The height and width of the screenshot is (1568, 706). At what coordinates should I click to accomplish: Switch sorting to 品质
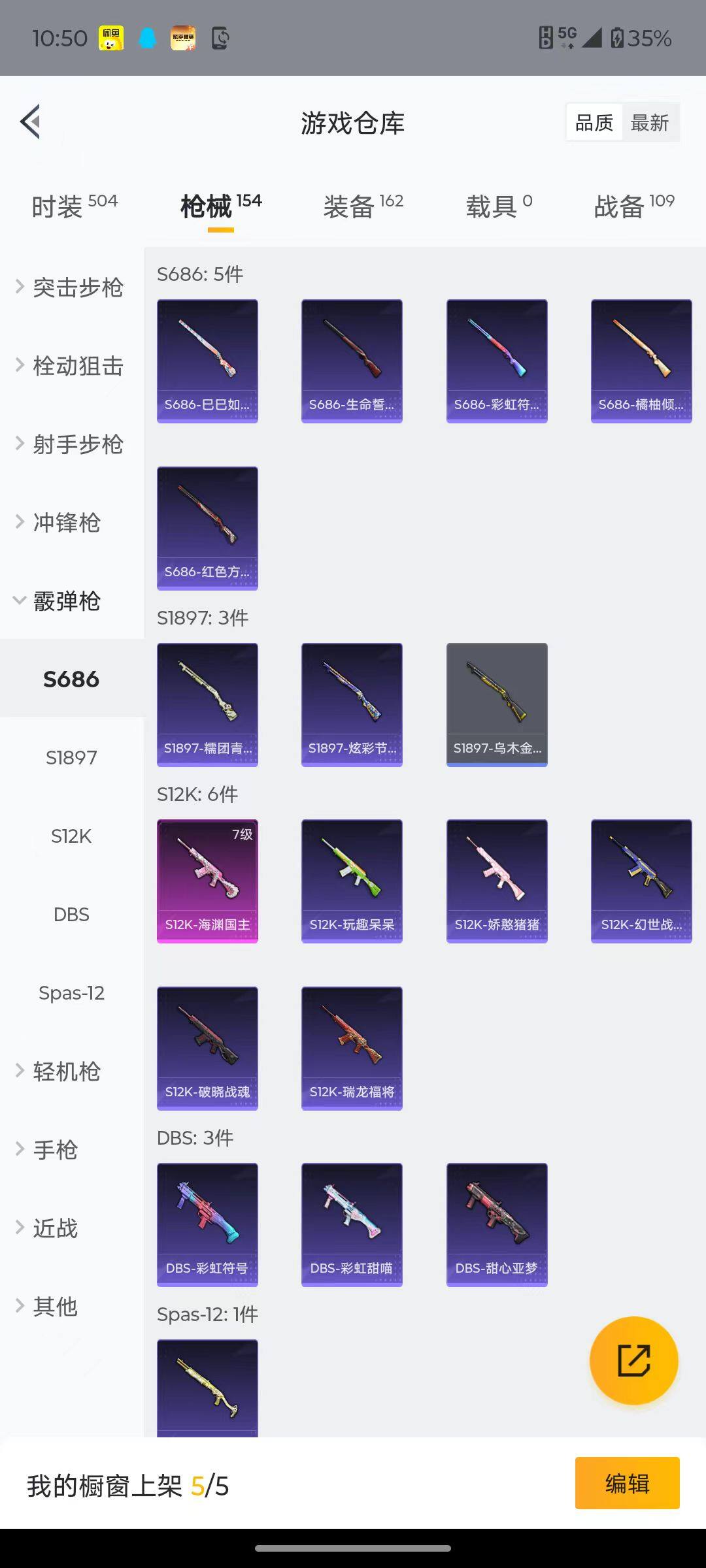click(x=593, y=122)
